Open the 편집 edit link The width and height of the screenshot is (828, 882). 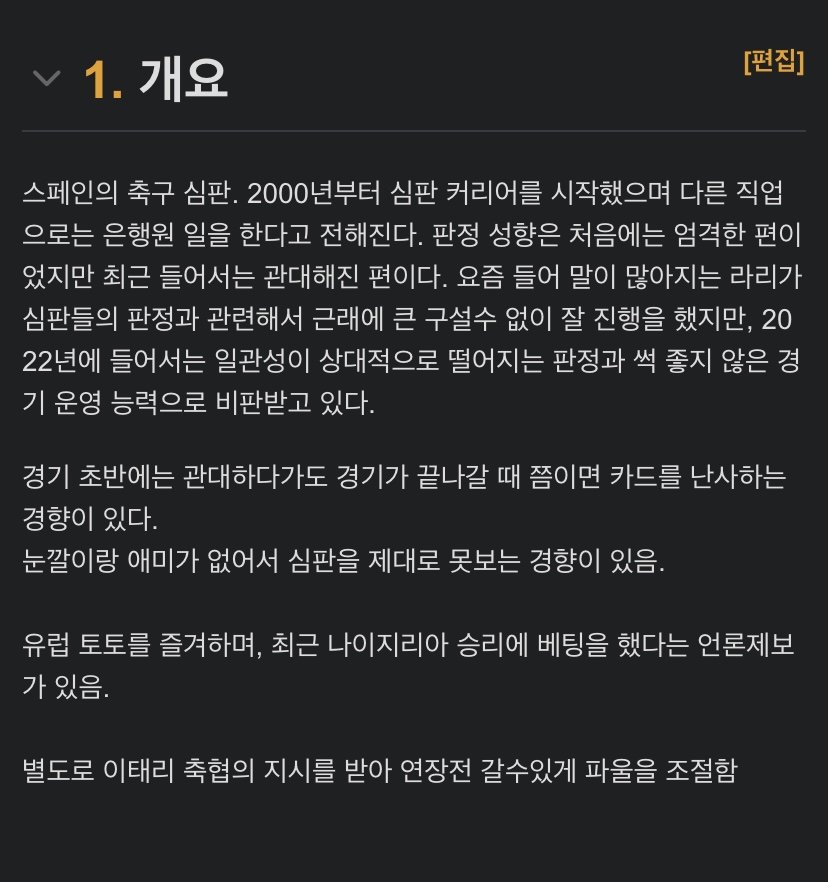click(x=773, y=62)
